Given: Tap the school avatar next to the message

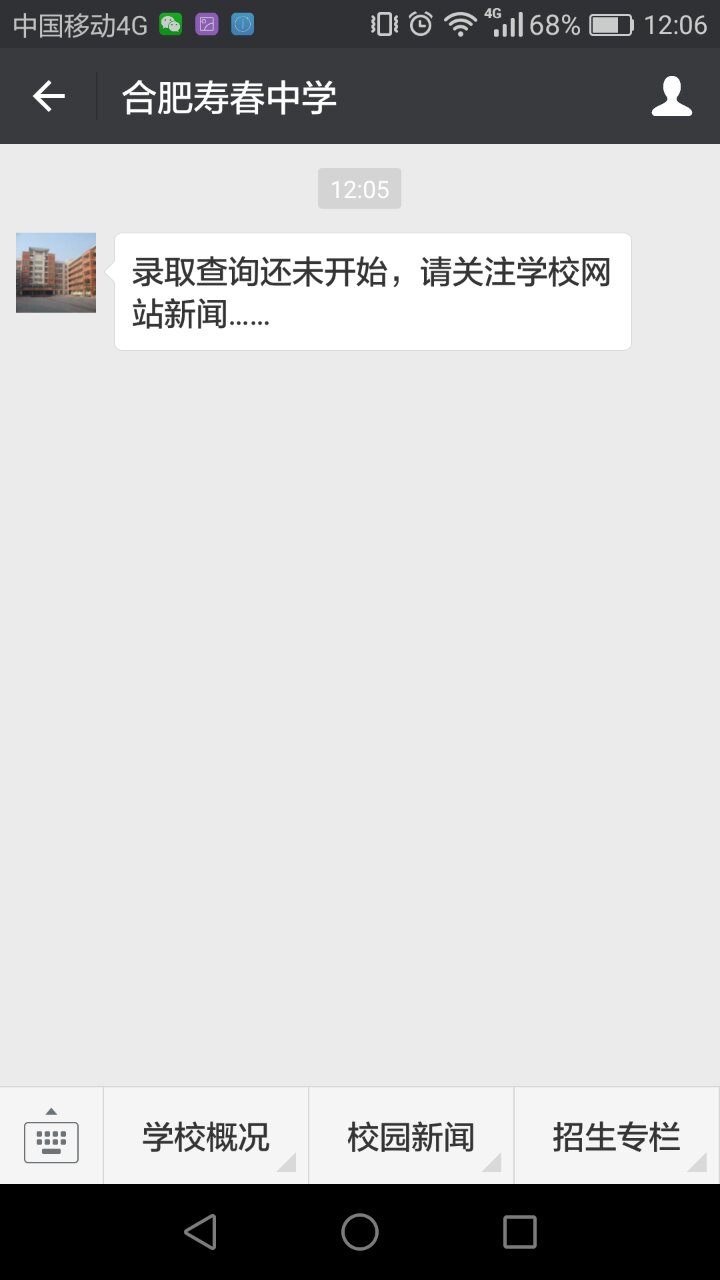Looking at the screenshot, I should 56,273.
